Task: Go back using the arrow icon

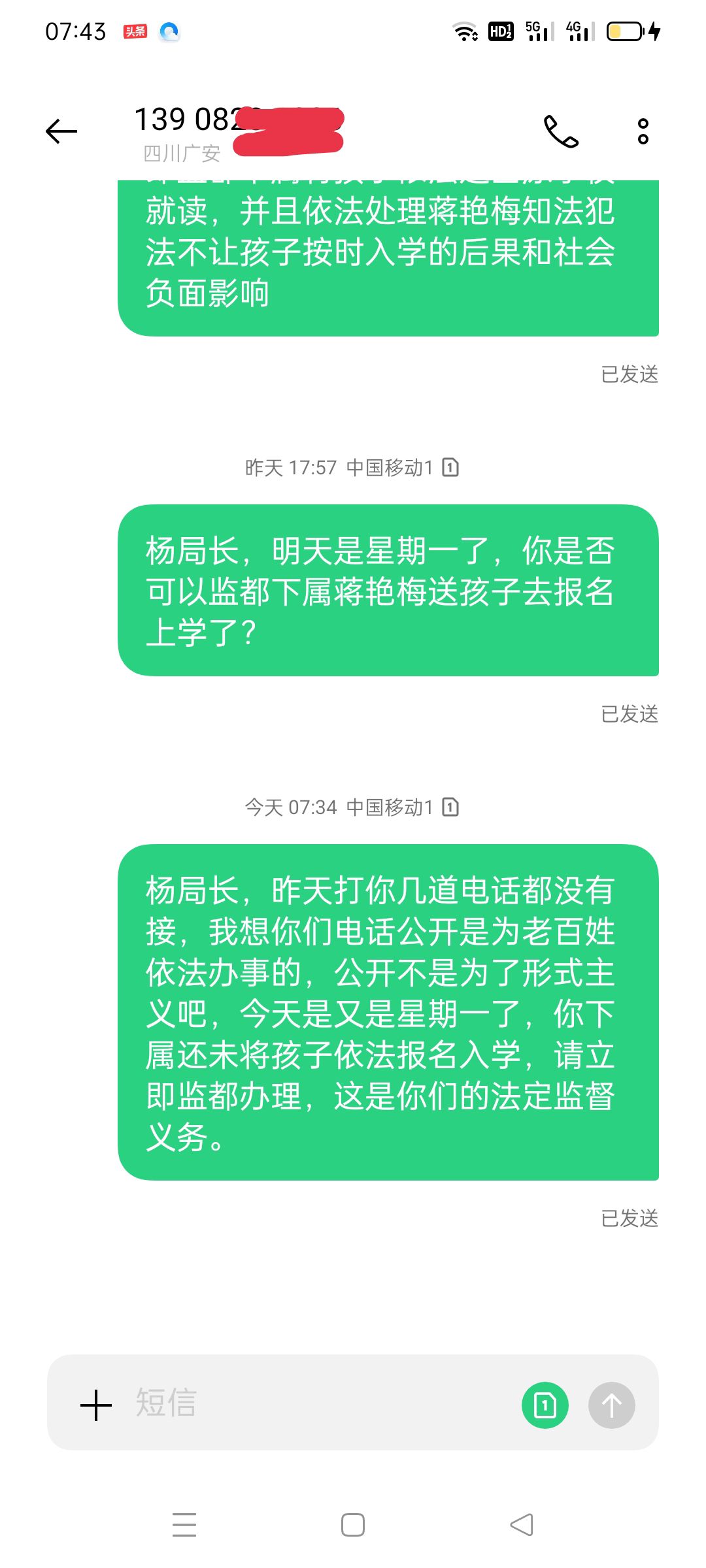Action: click(61, 131)
